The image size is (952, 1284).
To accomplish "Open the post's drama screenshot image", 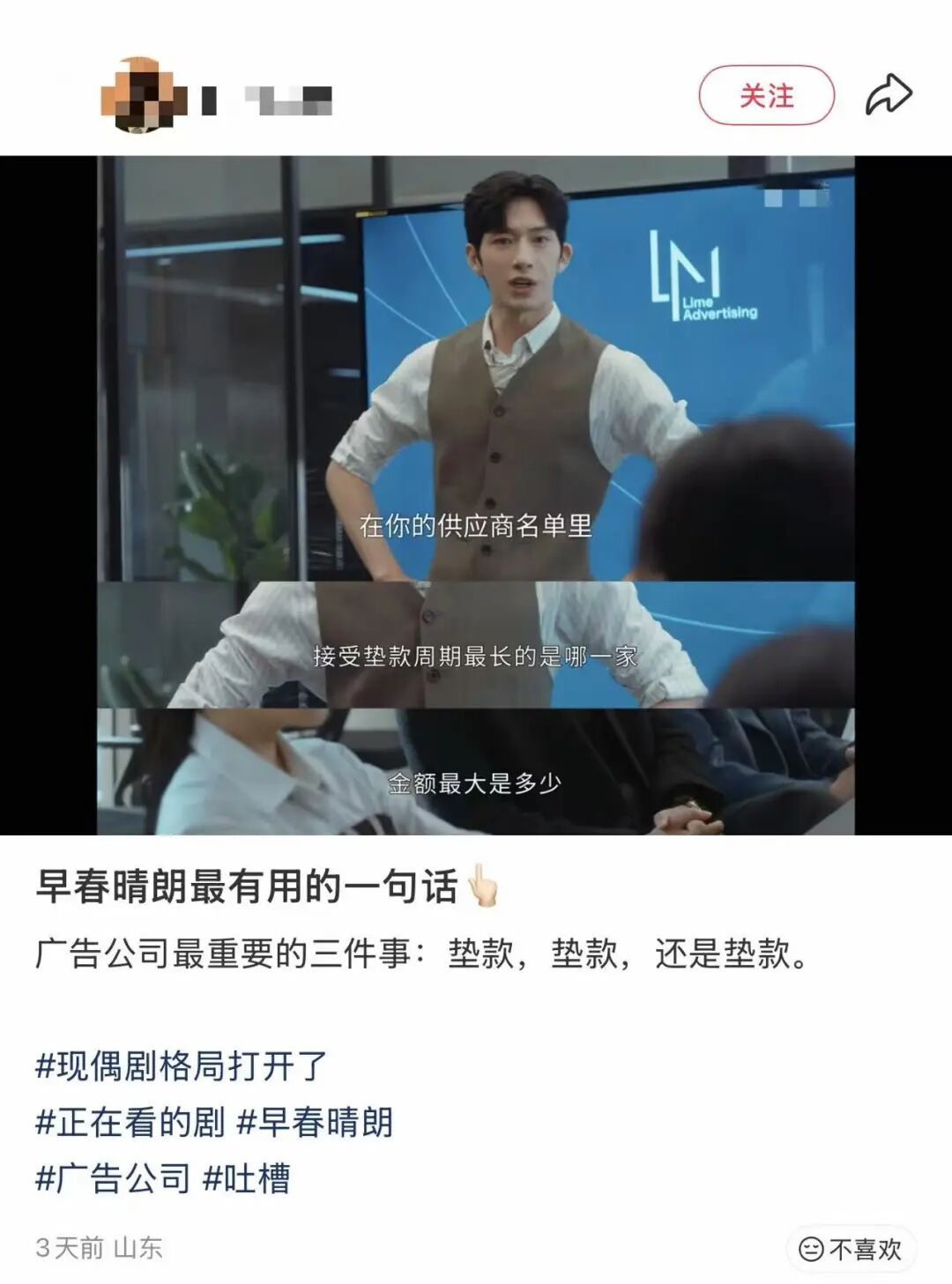I will (476, 495).
